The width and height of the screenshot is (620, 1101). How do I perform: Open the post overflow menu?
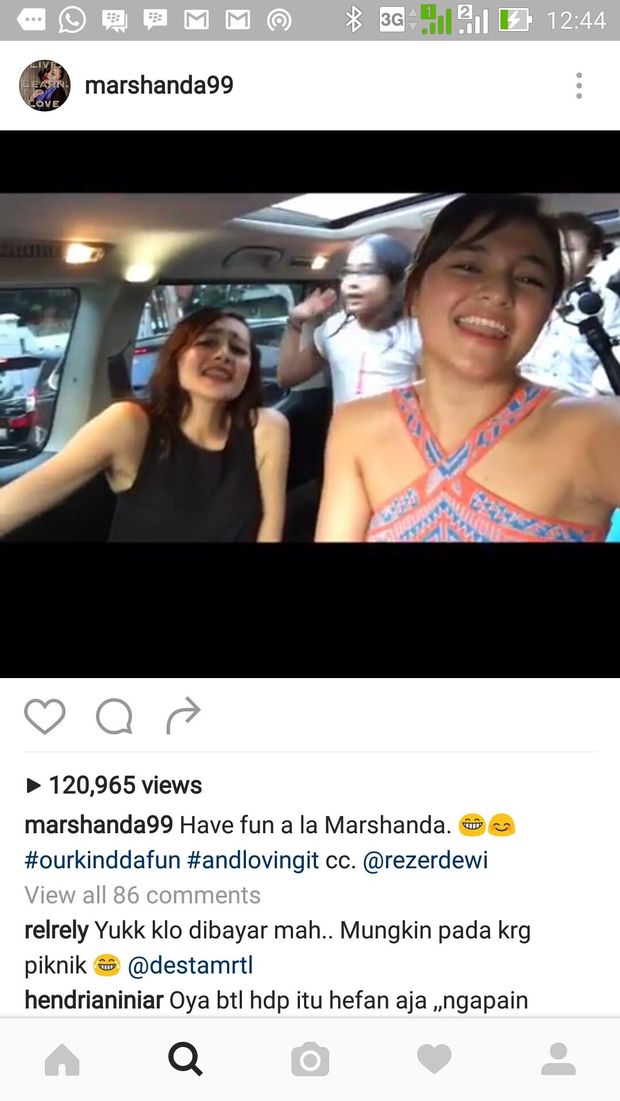pos(578,86)
